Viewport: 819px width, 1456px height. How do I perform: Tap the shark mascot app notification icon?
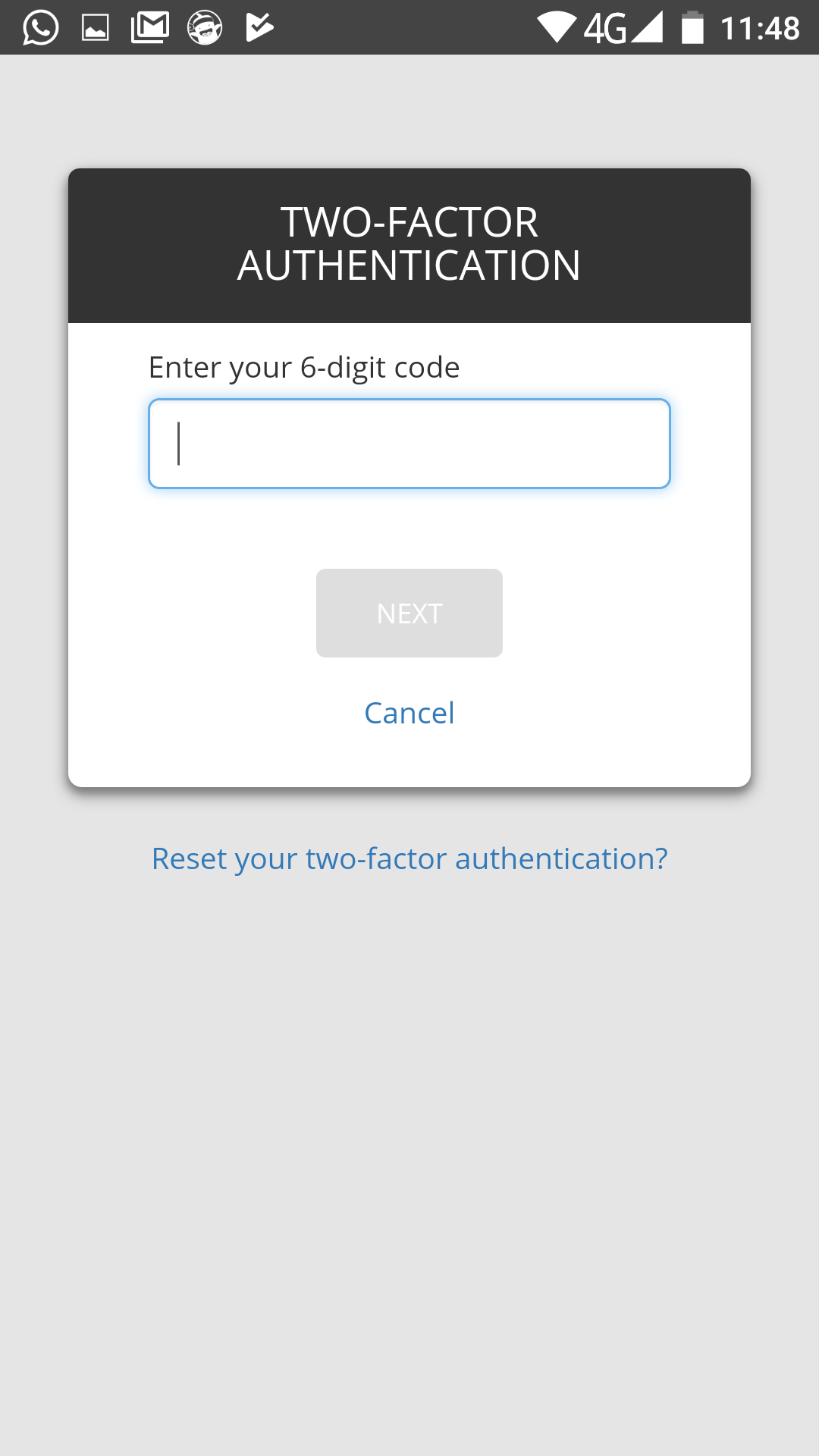203,27
